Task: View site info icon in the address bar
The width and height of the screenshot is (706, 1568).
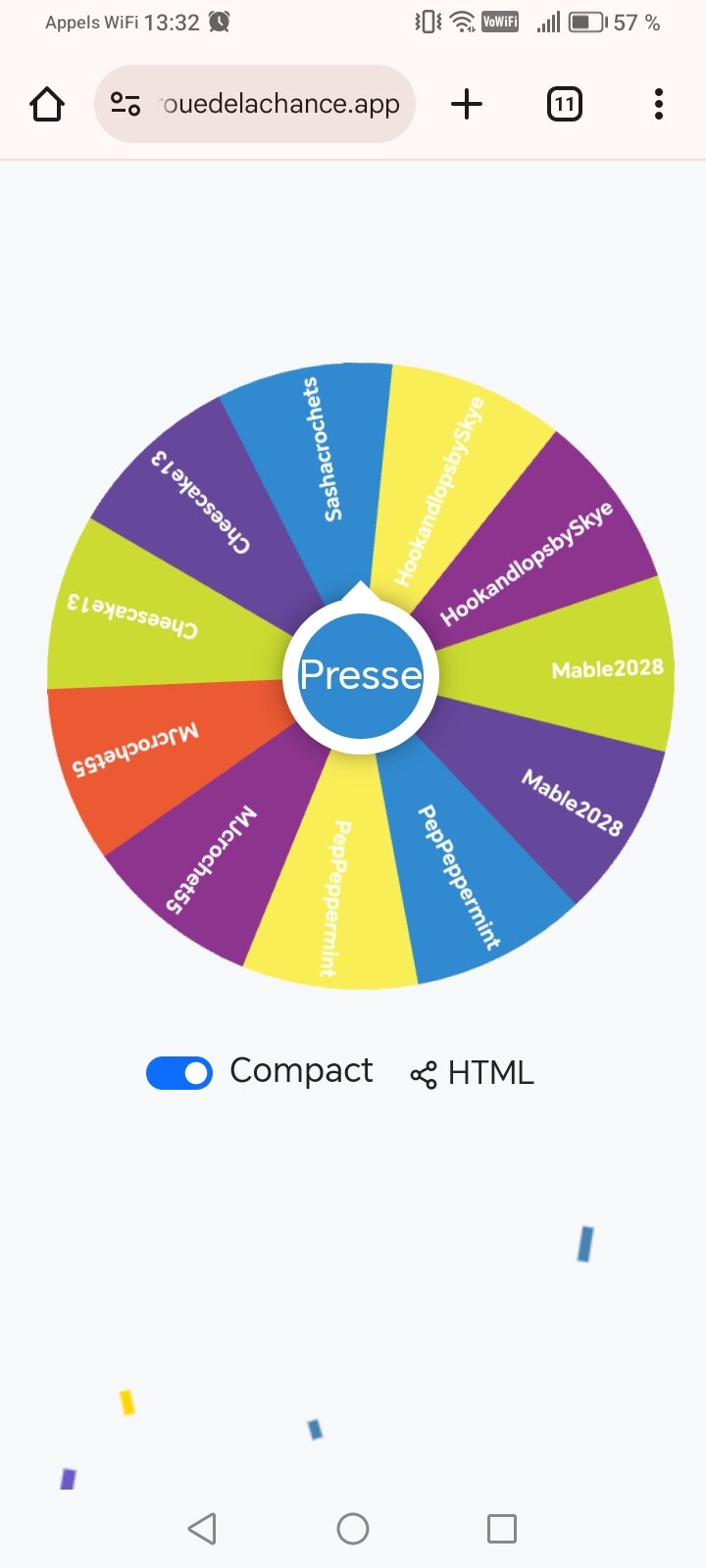Action: tap(126, 104)
